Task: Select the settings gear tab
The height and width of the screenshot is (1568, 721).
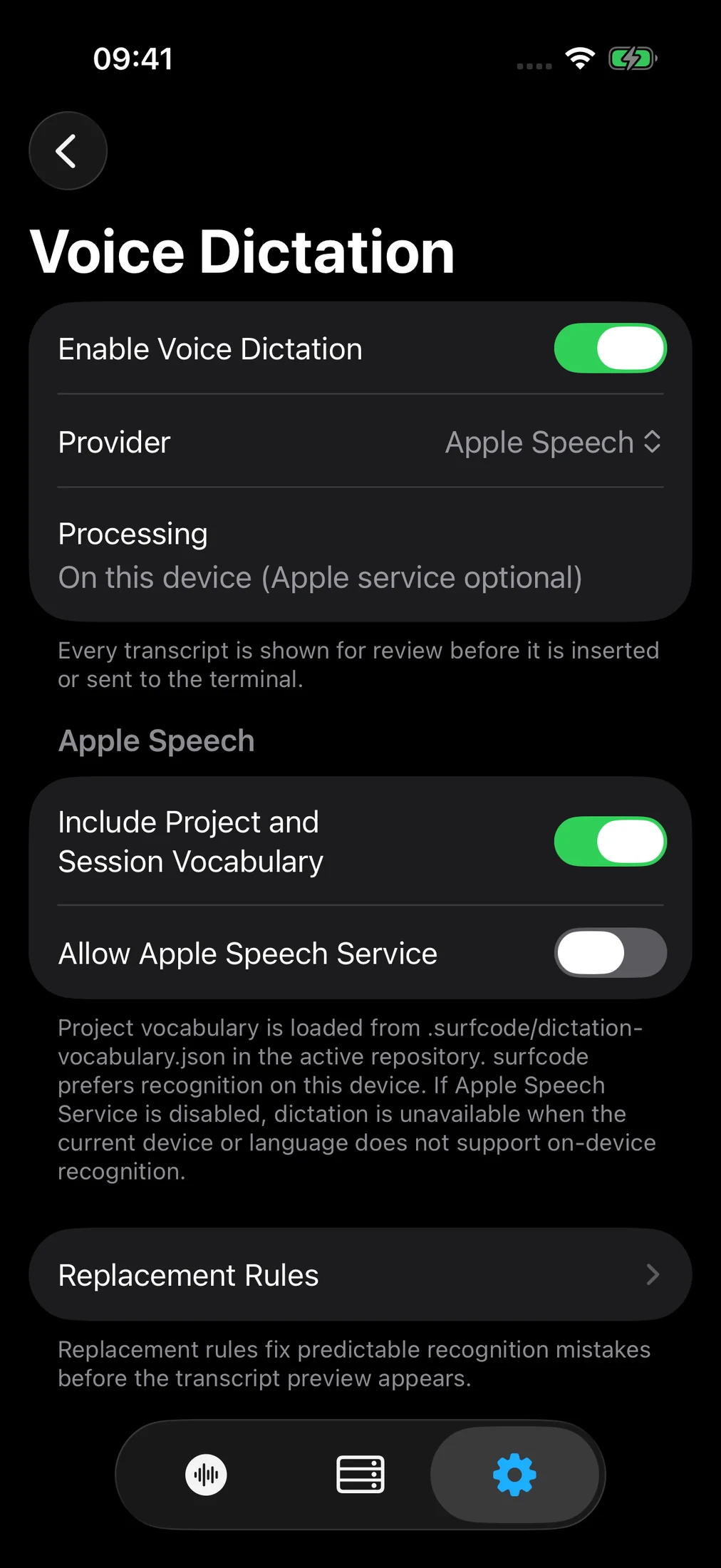Action: tap(514, 1475)
